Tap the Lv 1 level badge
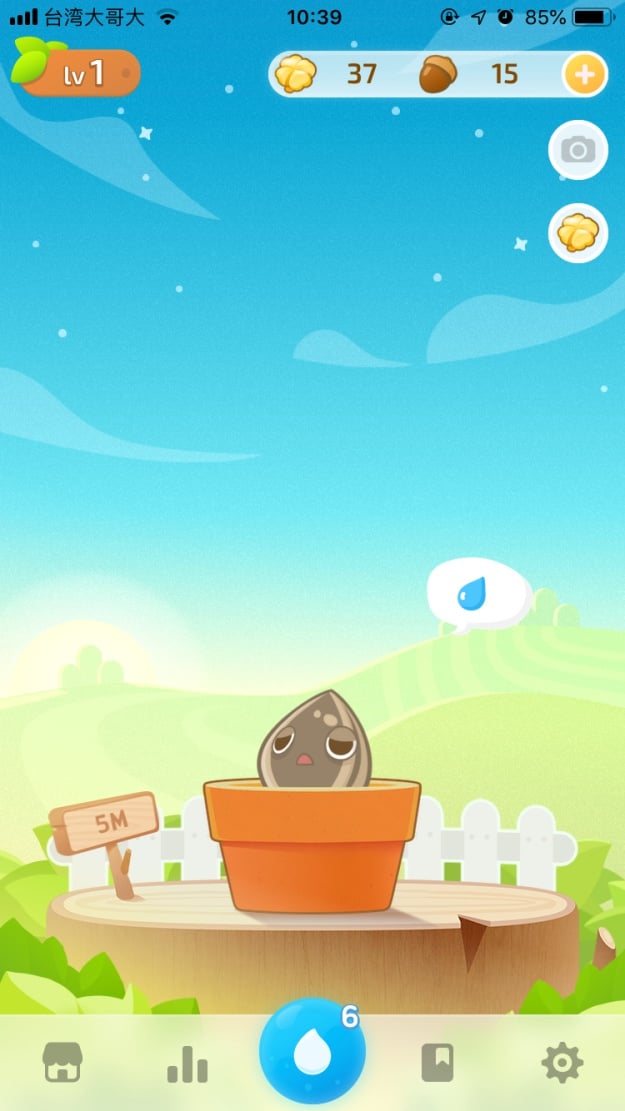 click(x=80, y=73)
